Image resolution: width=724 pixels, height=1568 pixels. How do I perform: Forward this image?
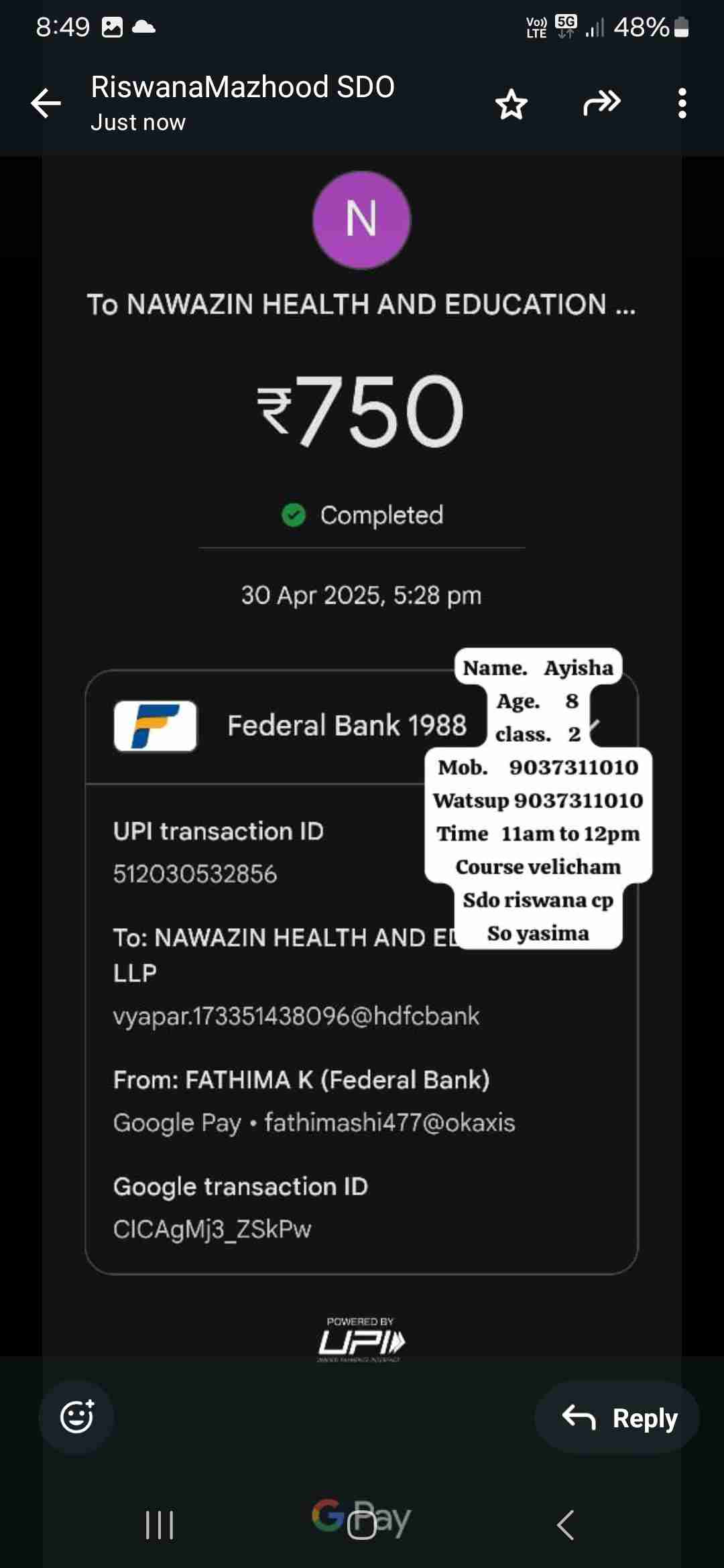tap(601, 103)
